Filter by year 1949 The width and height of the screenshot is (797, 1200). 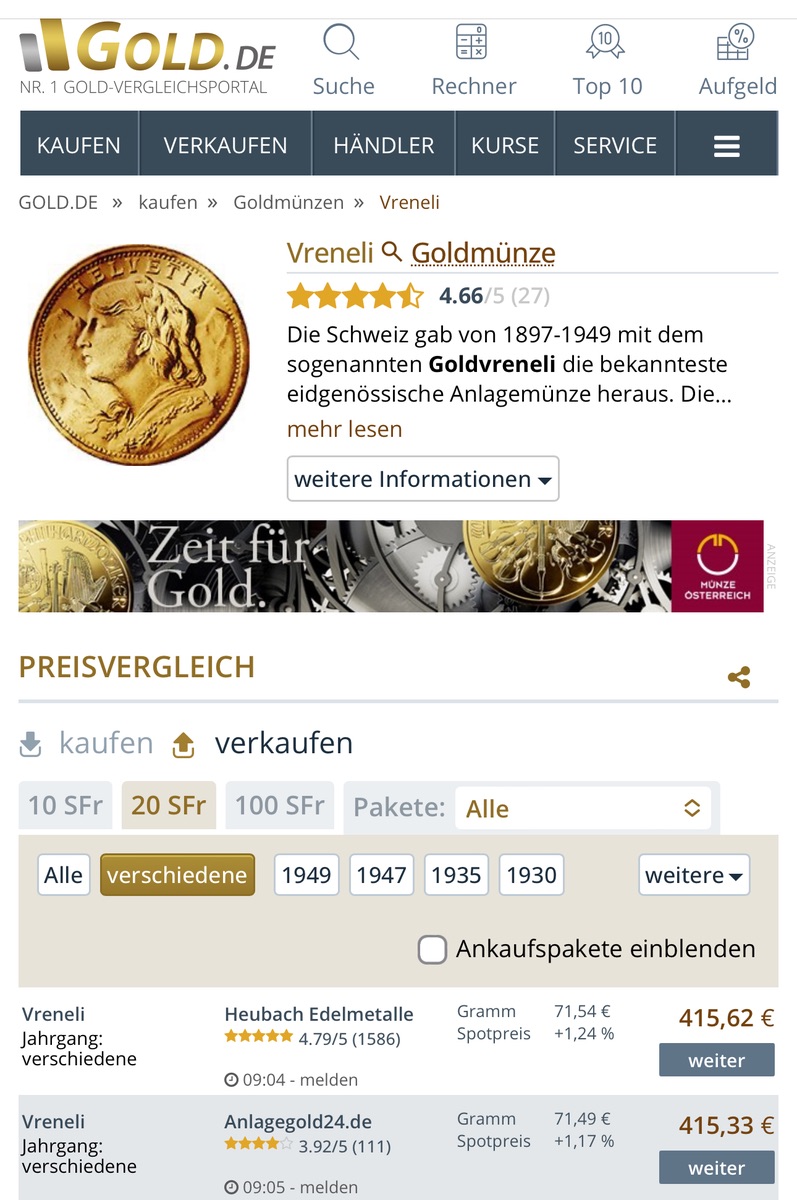click(306, 875)
